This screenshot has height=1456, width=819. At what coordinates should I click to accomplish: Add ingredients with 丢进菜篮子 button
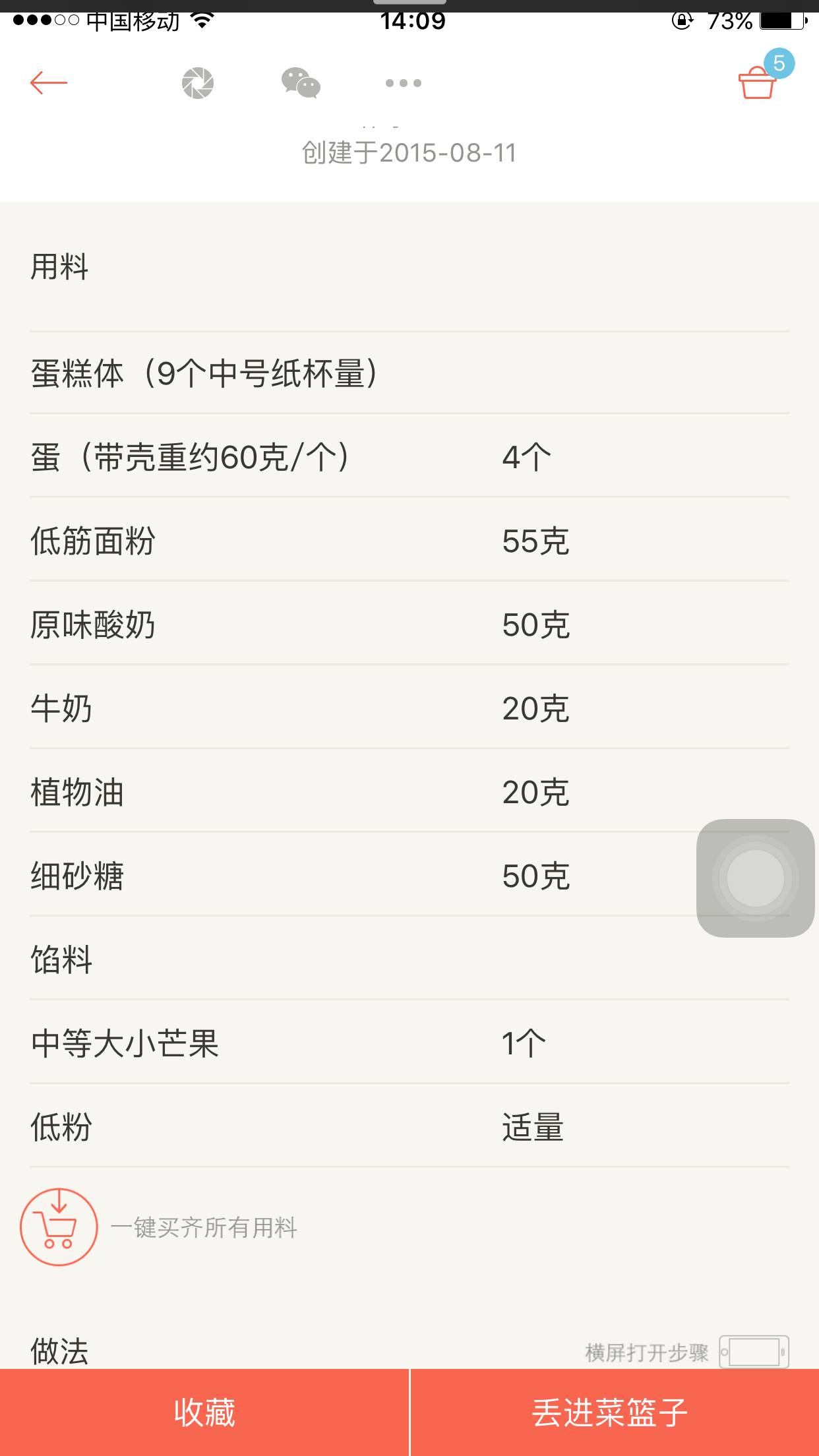(615, 1412)
